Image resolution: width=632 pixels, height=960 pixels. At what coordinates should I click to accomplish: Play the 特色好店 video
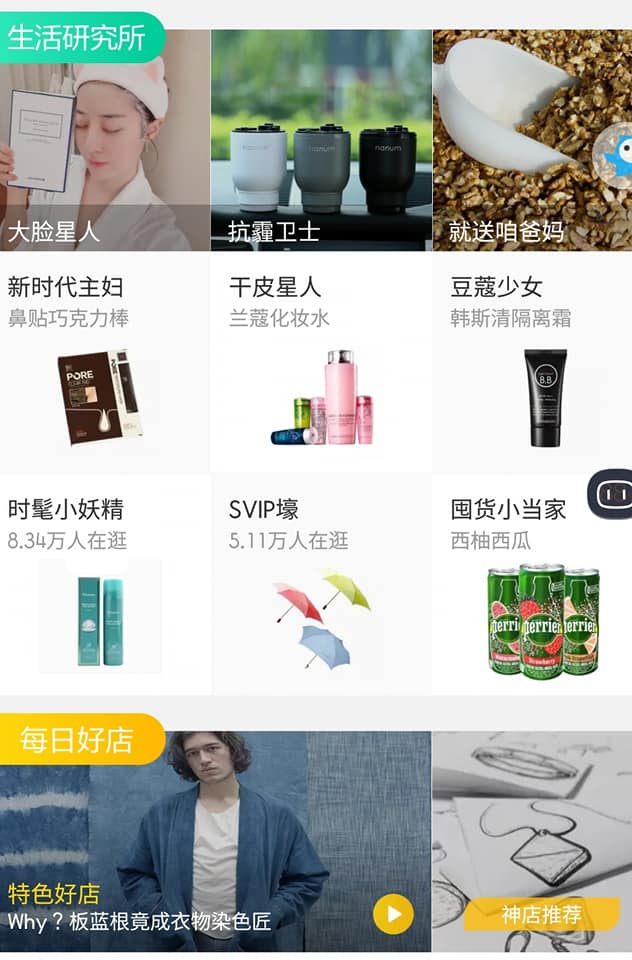pyautogui.click(x=393, y=913)
